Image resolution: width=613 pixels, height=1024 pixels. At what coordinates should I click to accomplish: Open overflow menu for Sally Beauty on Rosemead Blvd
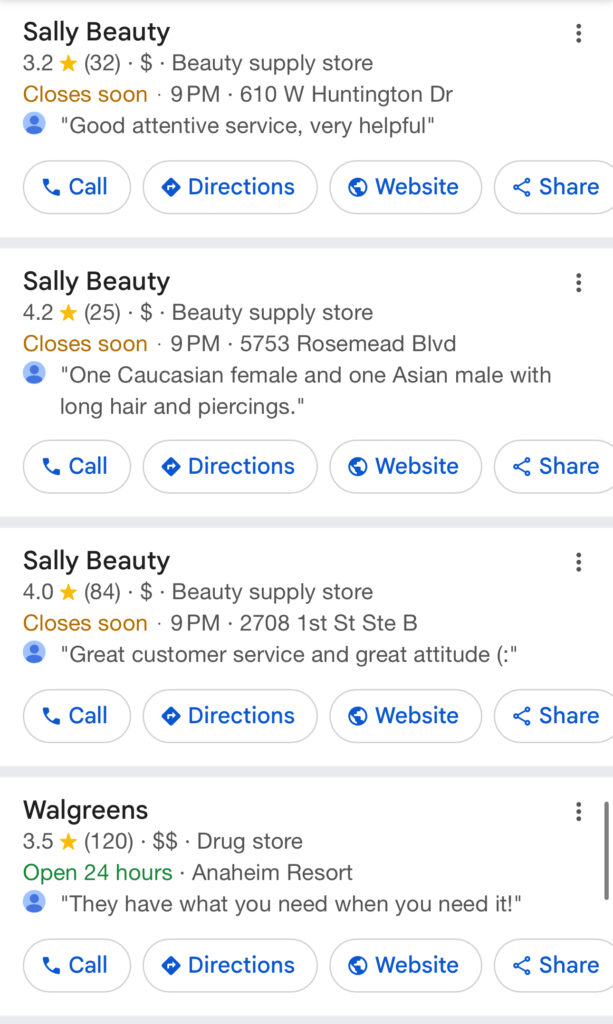578,283
